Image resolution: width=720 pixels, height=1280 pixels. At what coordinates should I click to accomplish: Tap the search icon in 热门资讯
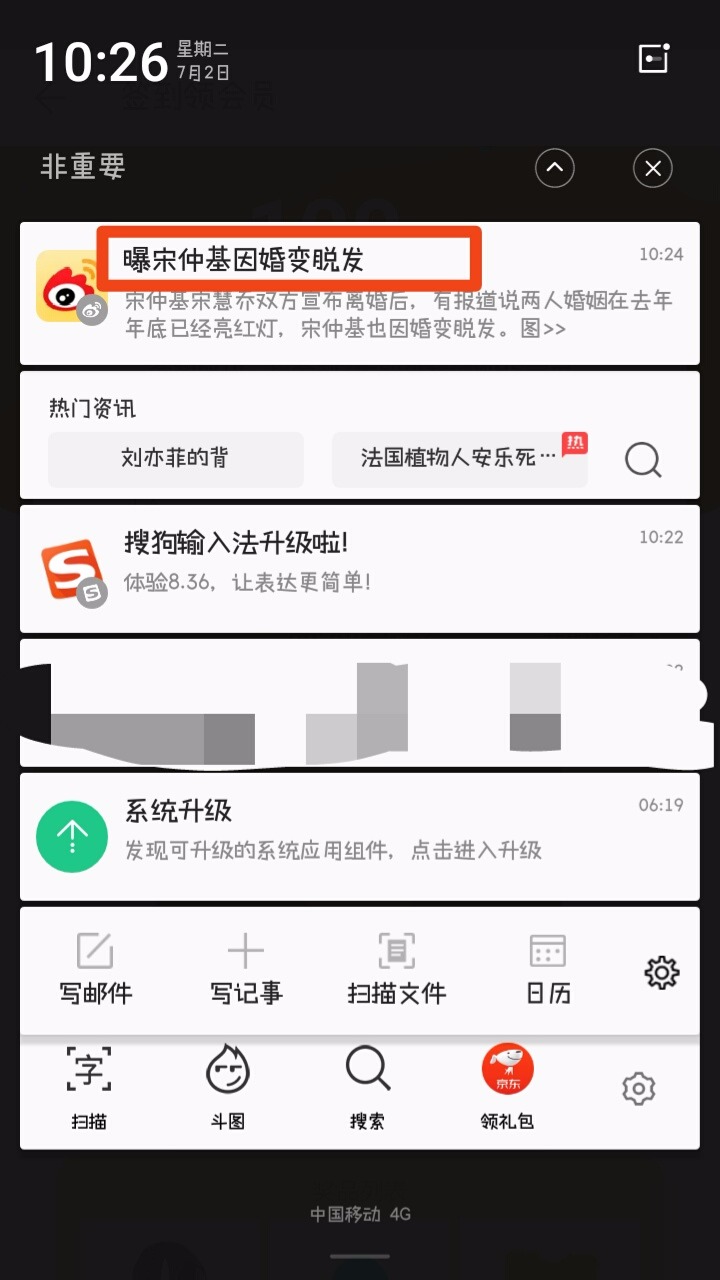pos(643,460)
